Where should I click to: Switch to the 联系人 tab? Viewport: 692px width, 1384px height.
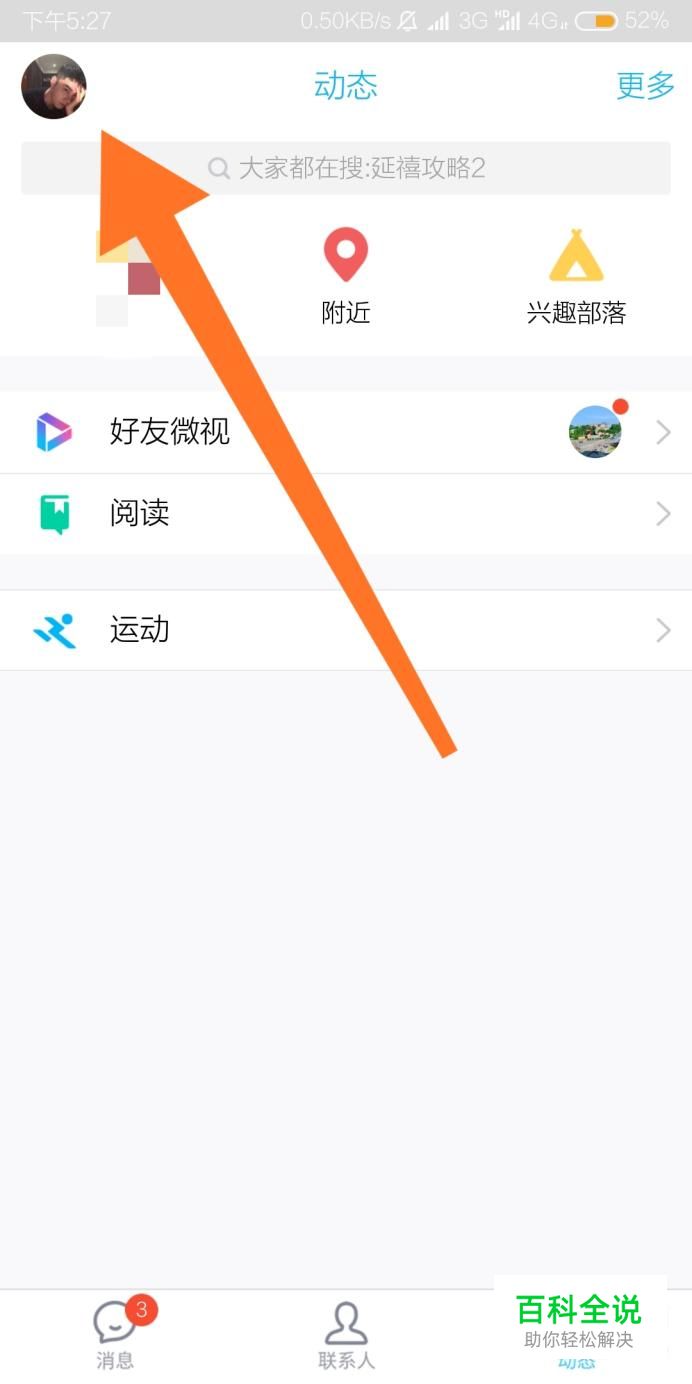pos(346,1335)
